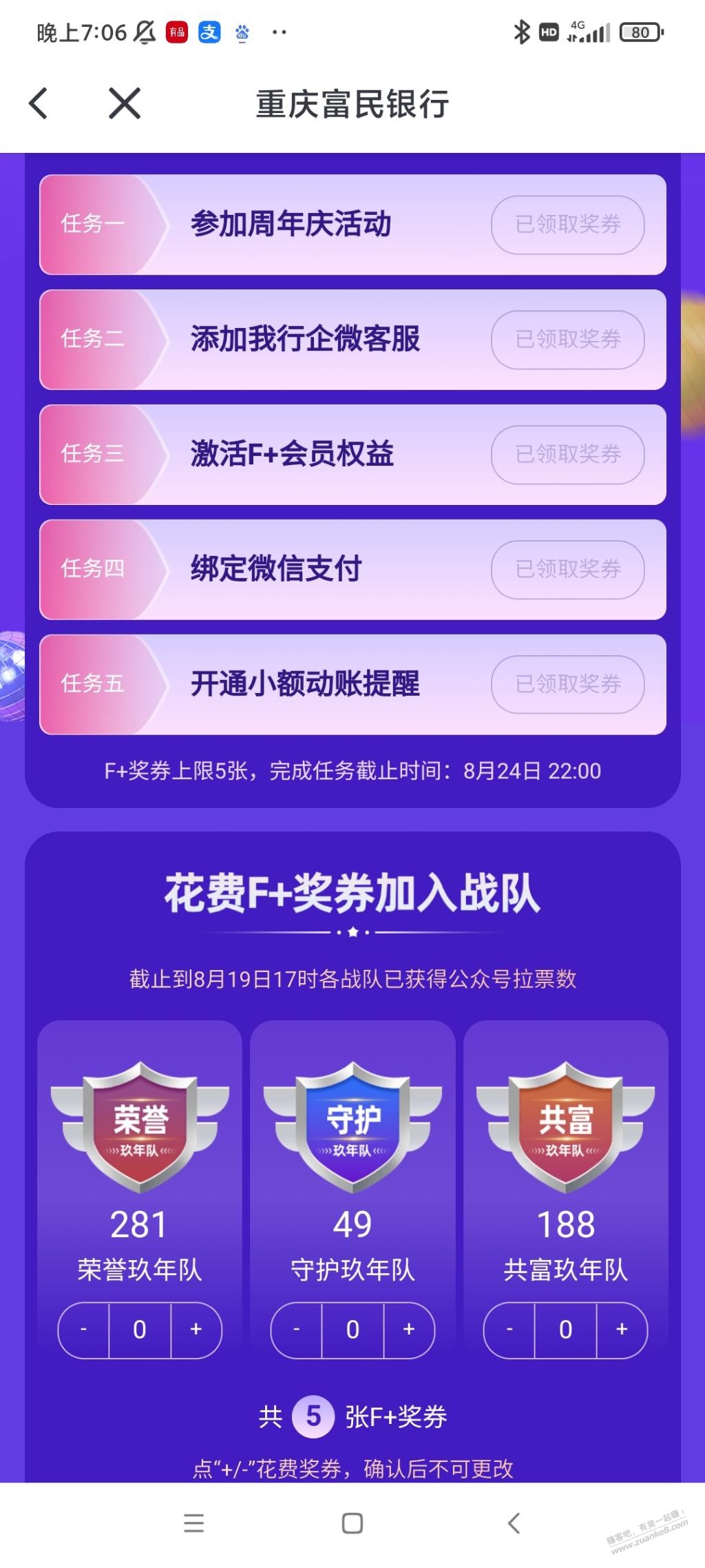705x1568 pixels.
Task: Tap 已领取奖券 for 开通小额动账提醒
Action: [x=567, y=684]
